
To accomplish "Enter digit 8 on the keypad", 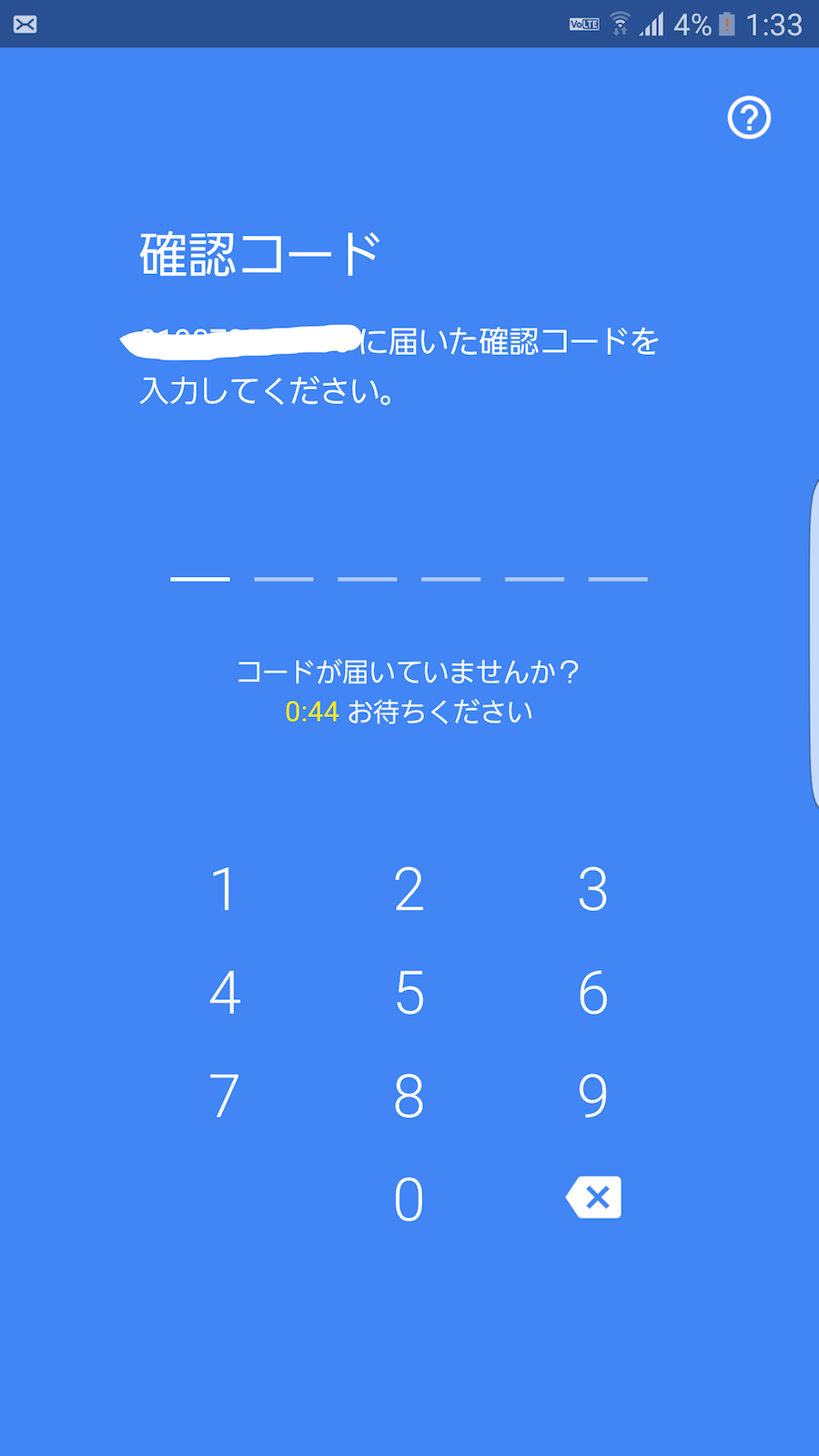I will [x=409, y=1095].
